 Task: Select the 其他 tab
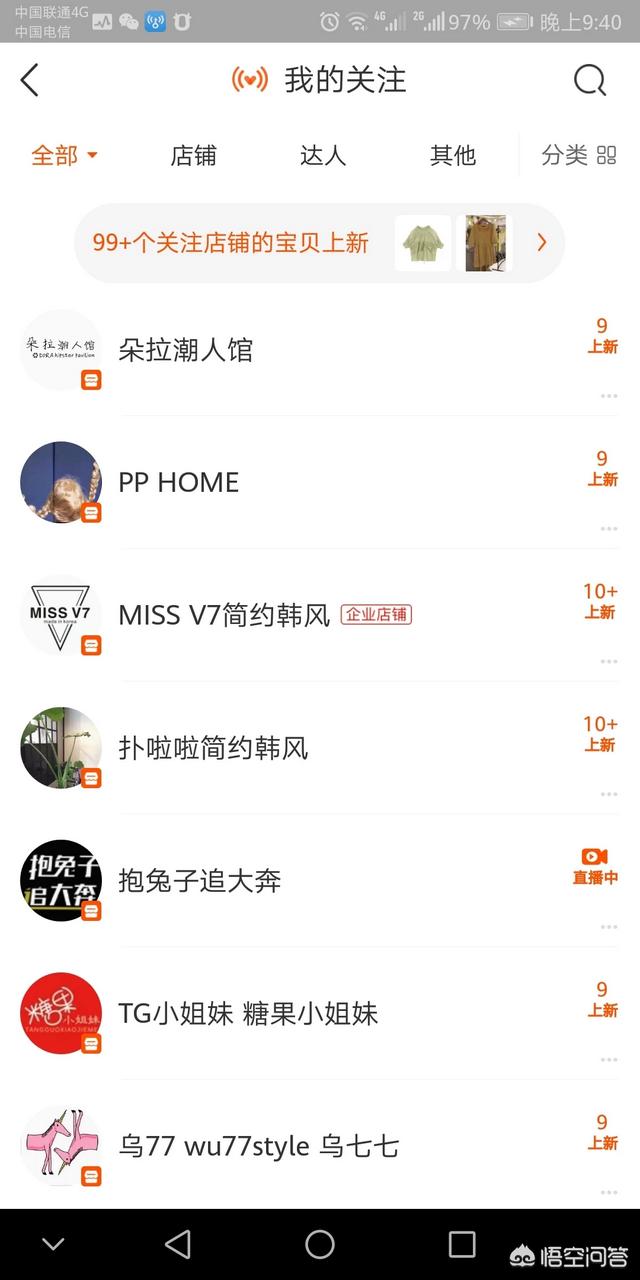[x=453, y=155]
